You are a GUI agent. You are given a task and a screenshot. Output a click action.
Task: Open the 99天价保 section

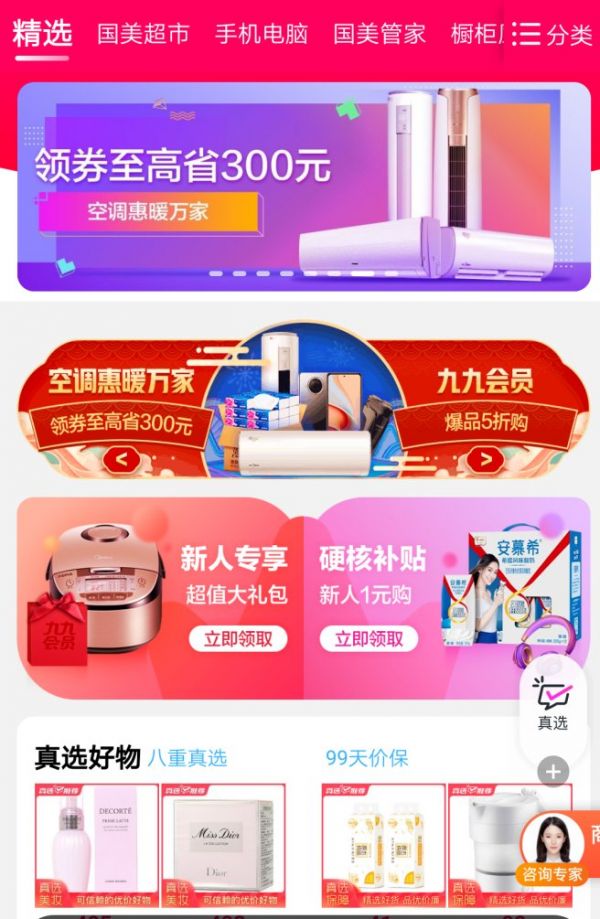click(366, 758)
